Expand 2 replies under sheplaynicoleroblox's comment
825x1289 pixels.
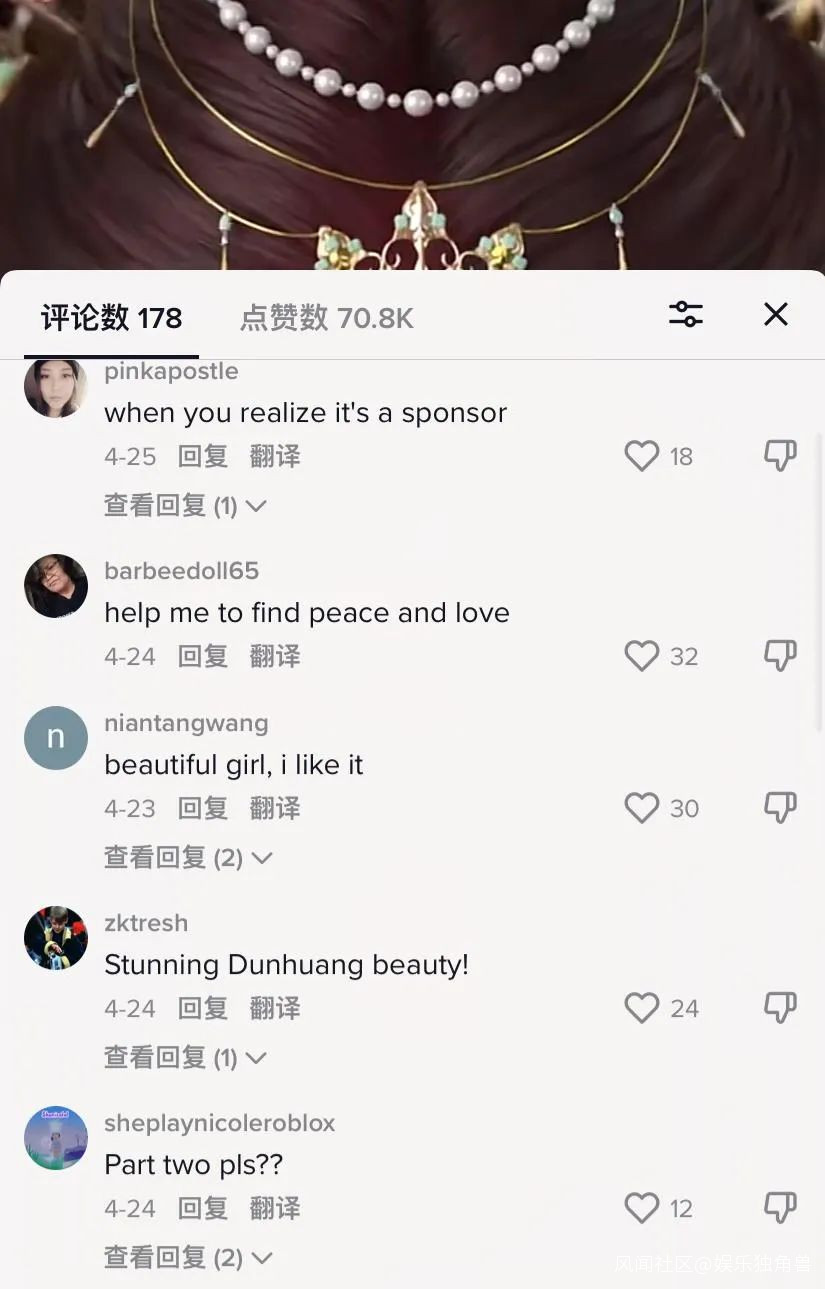coord(188,1257)
